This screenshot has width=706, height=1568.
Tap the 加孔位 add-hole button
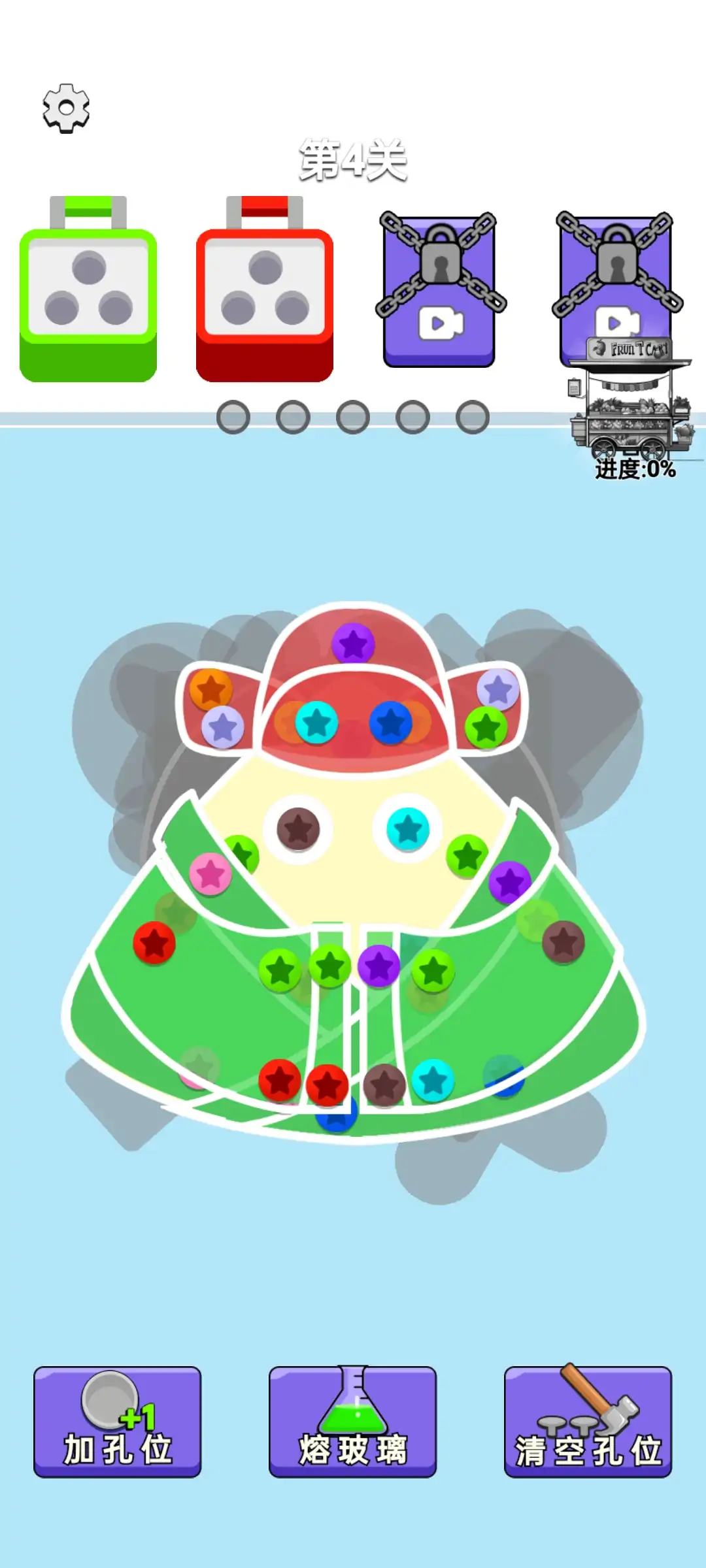pyautogui.click(x=118, y=1421)
